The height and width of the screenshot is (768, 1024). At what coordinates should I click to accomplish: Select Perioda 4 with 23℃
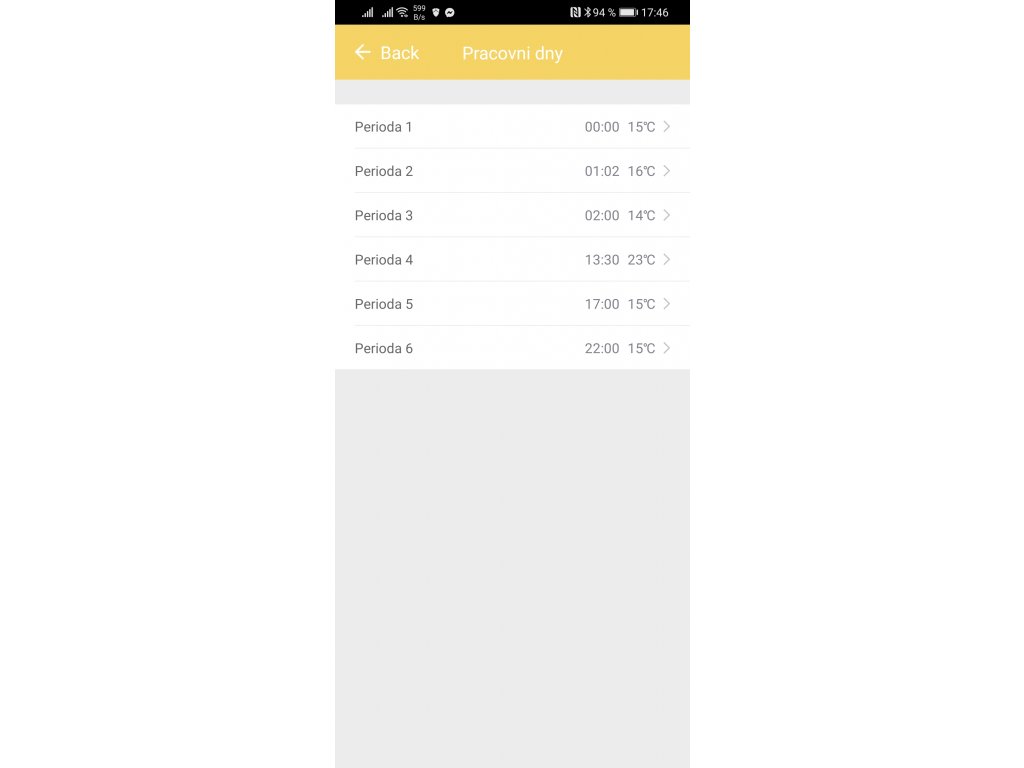point(512,260)
